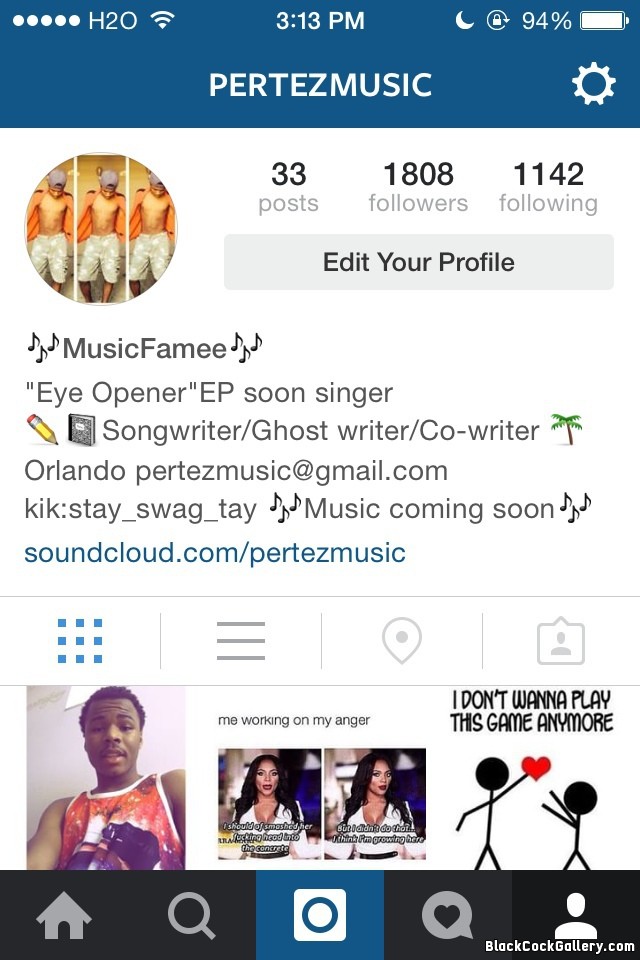
Task: Open the photo map tab
Action: (402, 641)
